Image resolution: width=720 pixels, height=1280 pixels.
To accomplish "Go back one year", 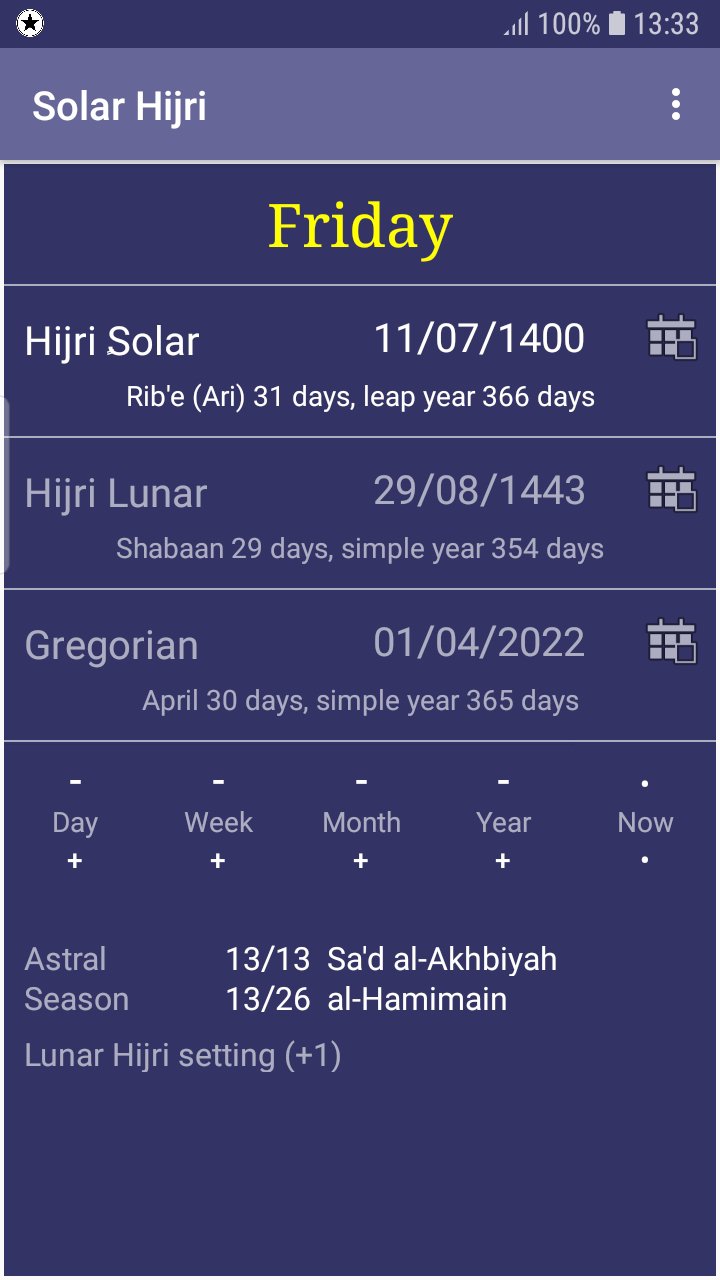I will [503, 782].
